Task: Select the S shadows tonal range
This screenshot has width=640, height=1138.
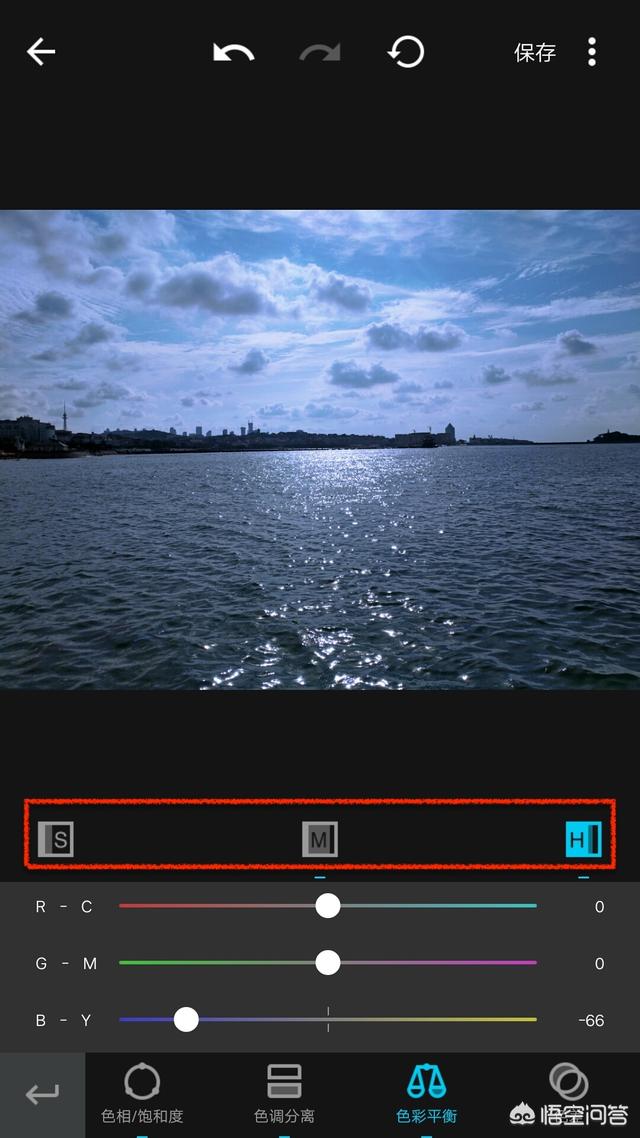Action: point(56,839)
